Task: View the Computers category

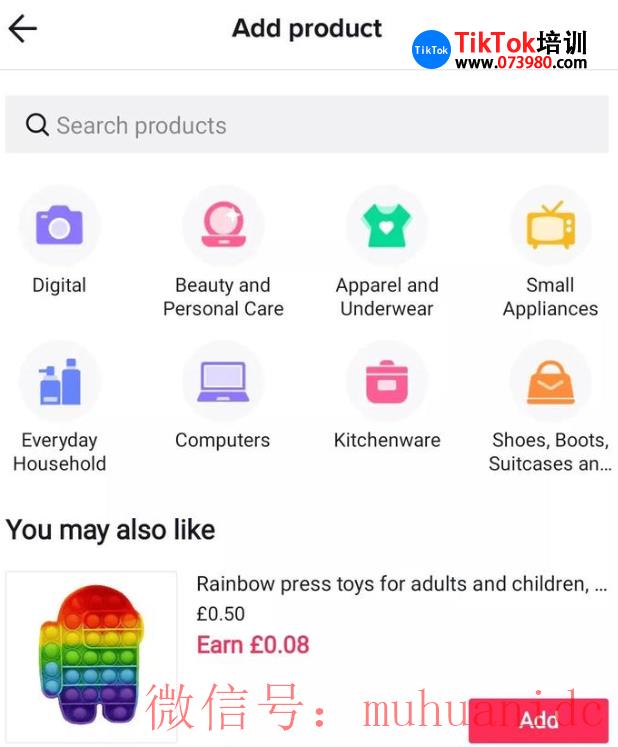Action: tap(223, 382)
